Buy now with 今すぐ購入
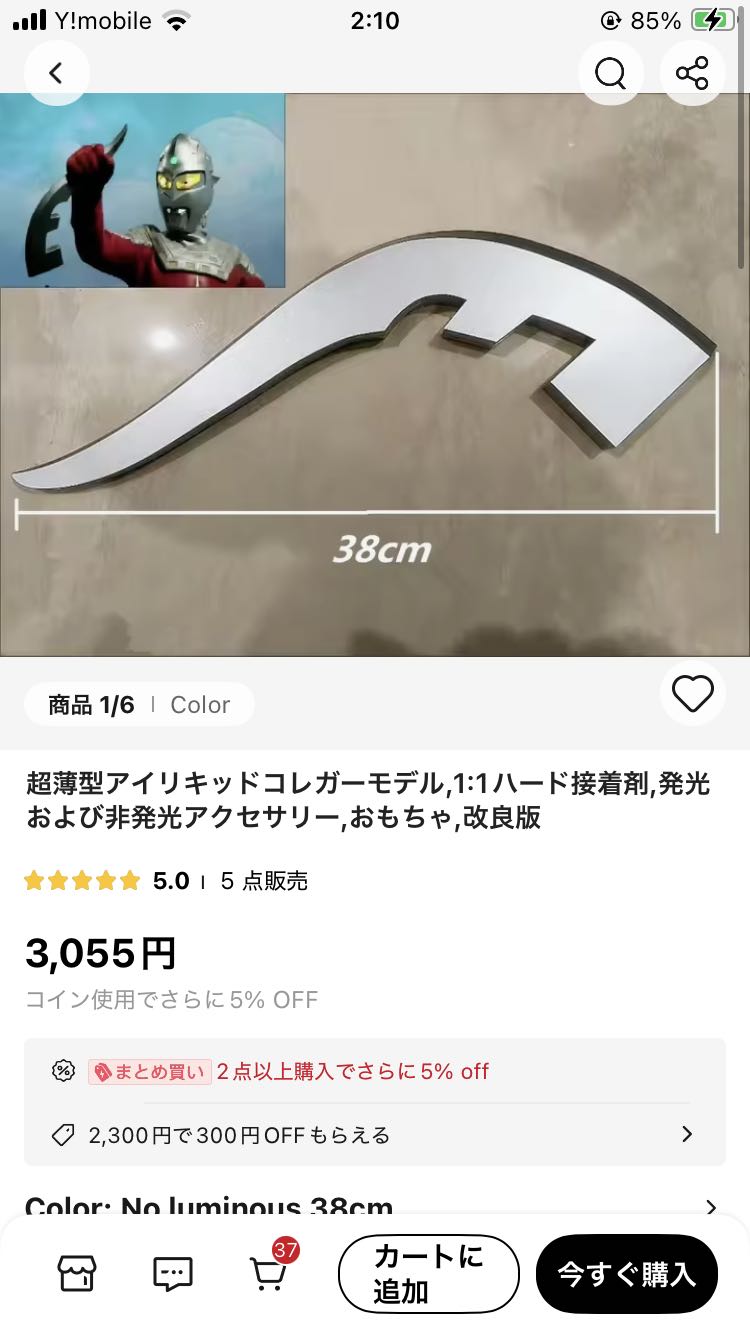Screen dimensions: 750x1334 [627, 1274]
